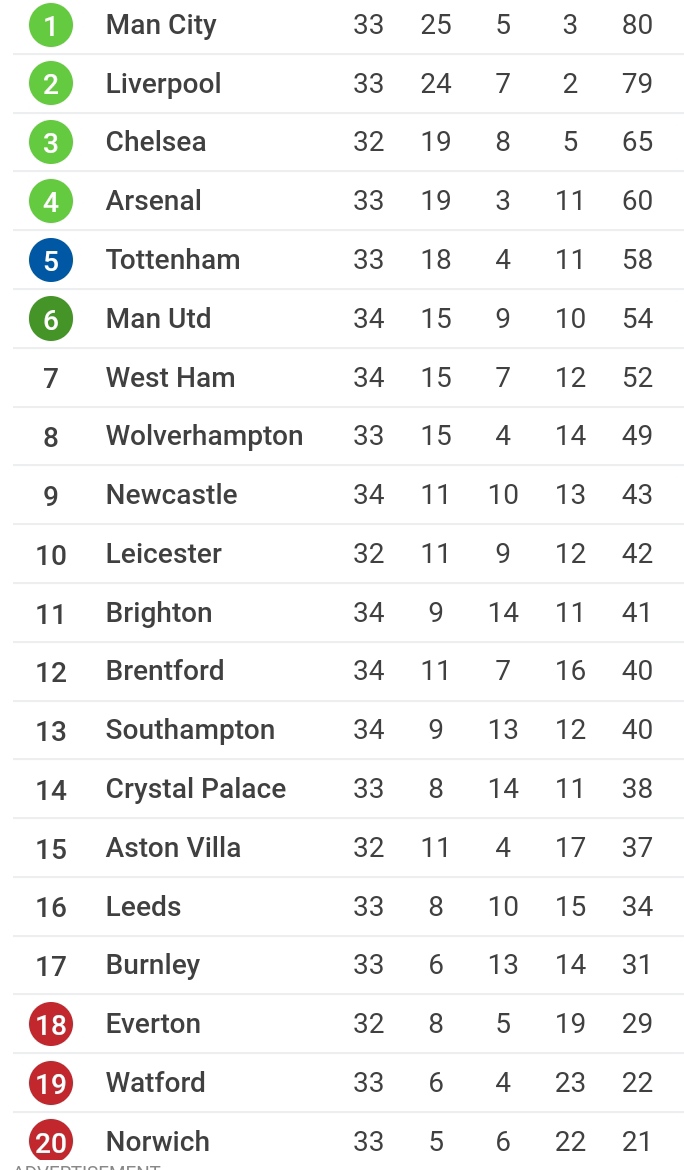Open the Everton row
This screenshot has height=1170, width=684.
click(x=348, y=1024)
